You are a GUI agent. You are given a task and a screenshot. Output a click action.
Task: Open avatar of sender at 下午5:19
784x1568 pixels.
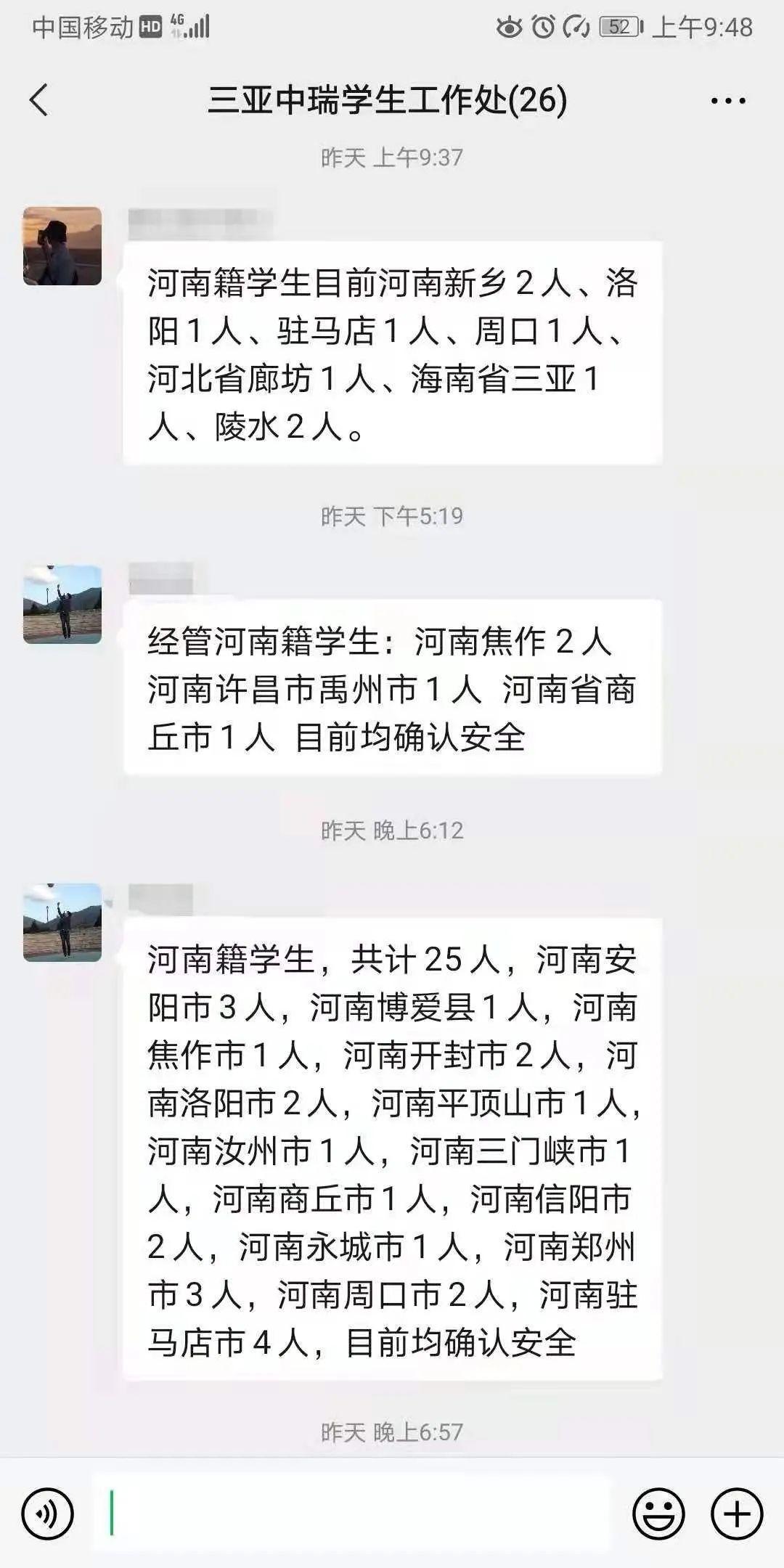point(62,605)
